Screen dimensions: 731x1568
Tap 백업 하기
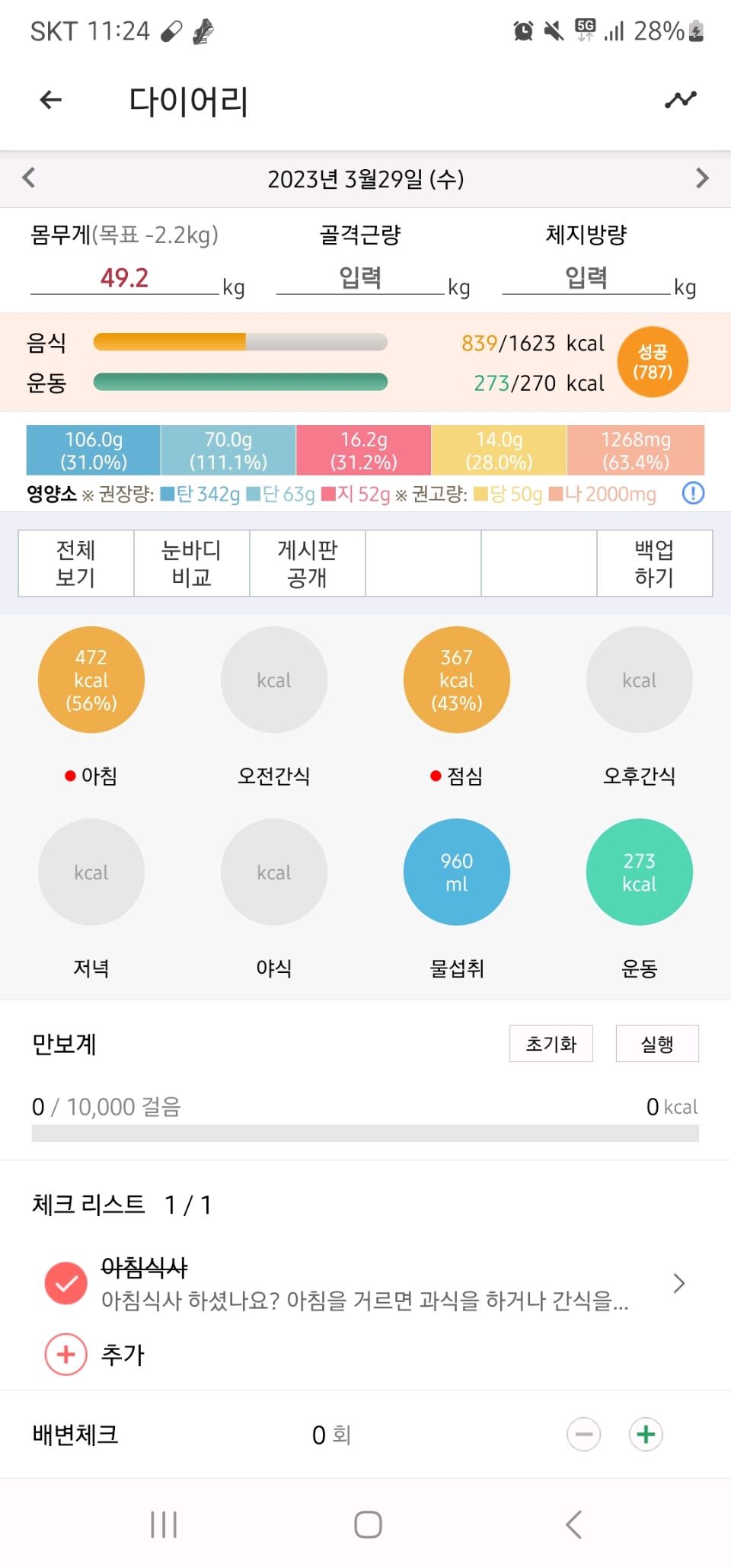click(x=654, y=563)
